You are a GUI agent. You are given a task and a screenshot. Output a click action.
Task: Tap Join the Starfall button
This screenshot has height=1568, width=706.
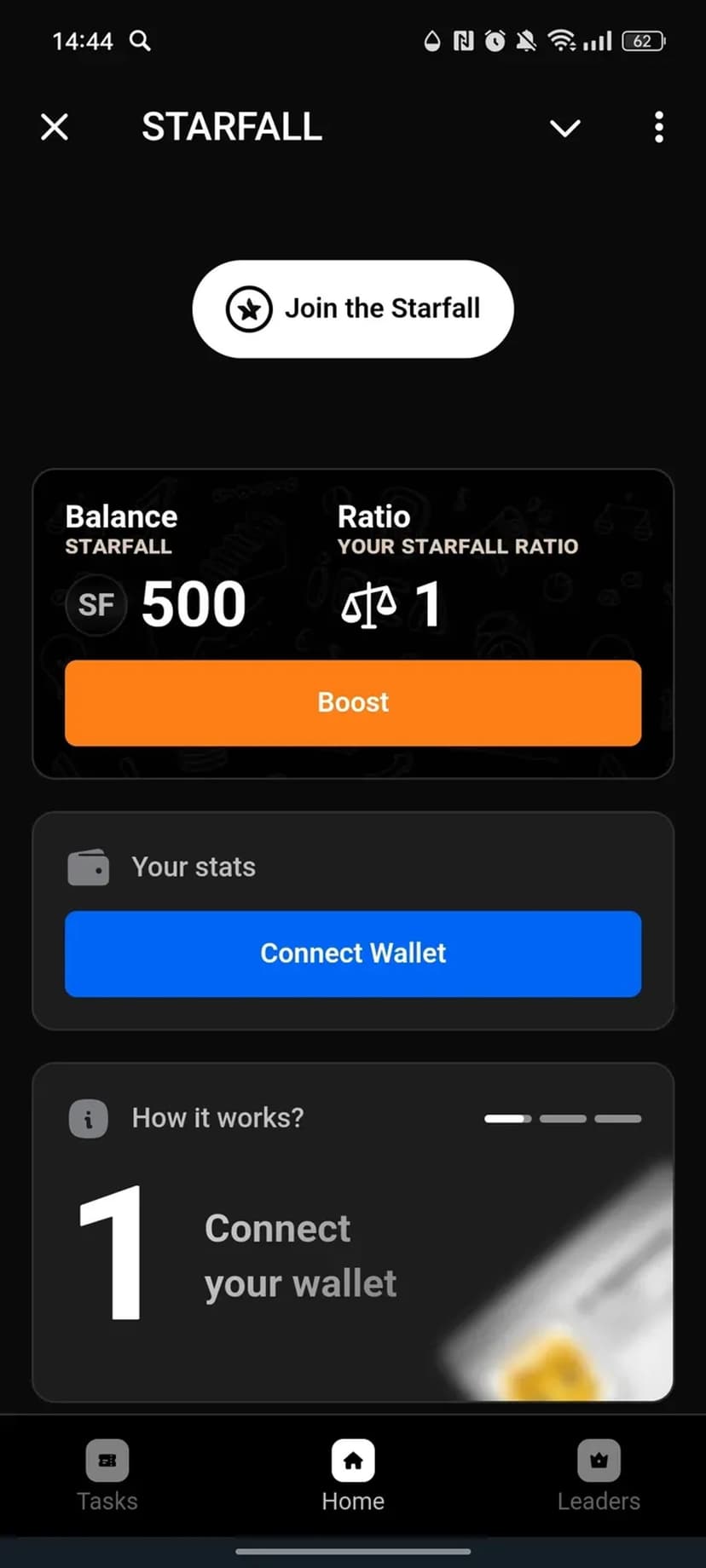[x=353, y=308]
